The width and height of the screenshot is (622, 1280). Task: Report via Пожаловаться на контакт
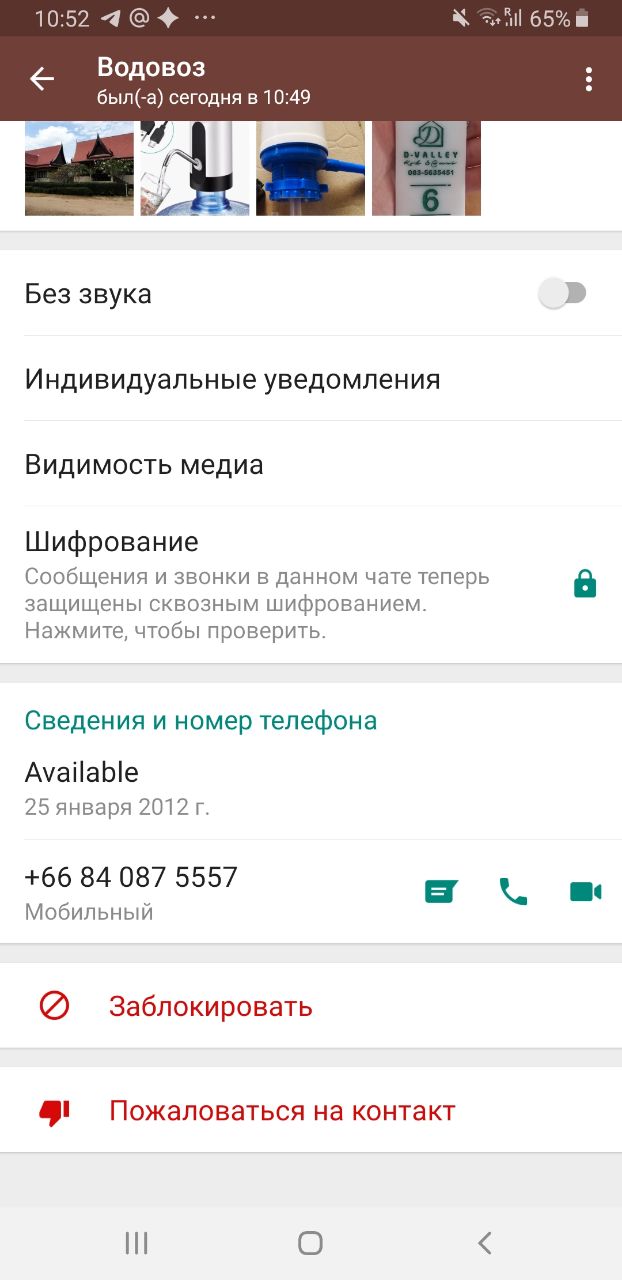tap(282, 1111)
